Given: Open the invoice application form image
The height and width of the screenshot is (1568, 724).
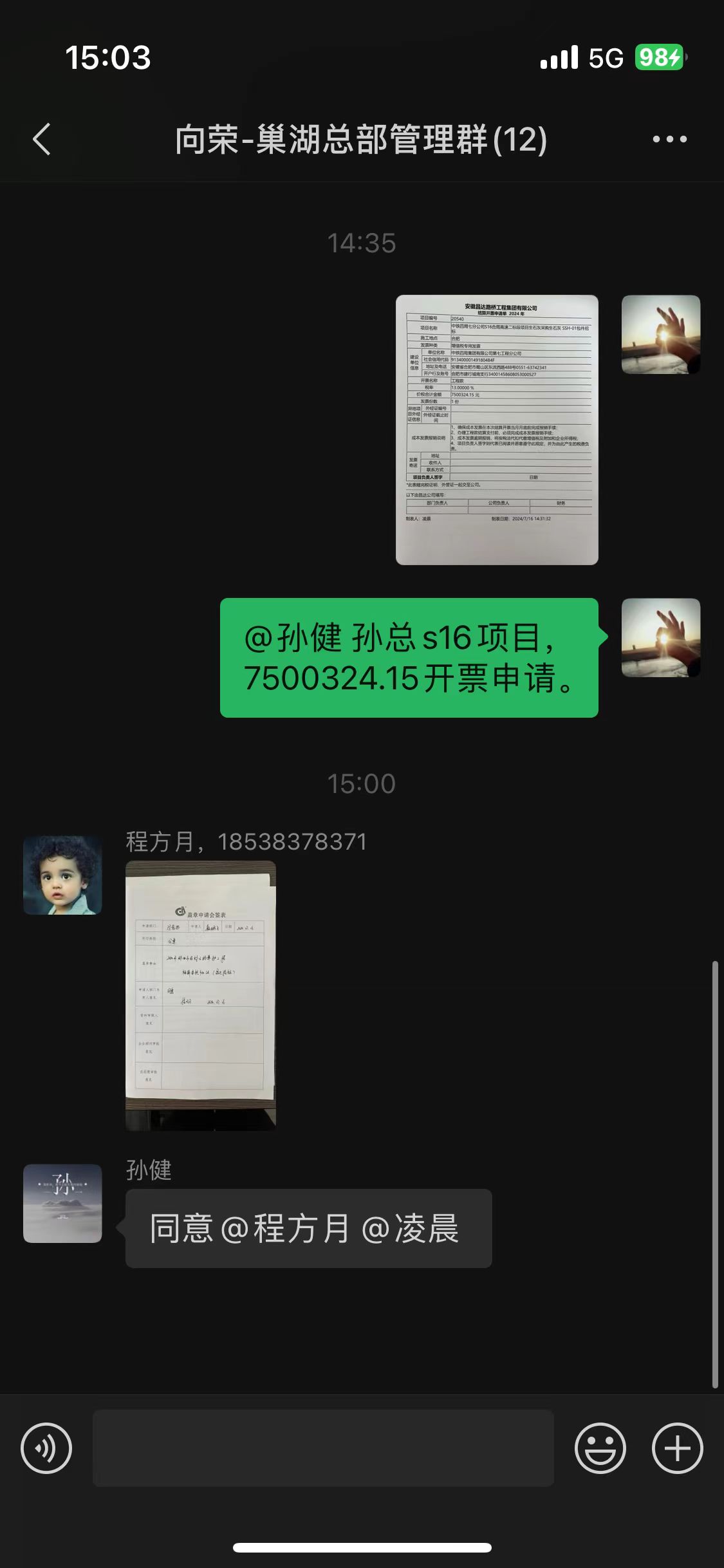Looking at the screenshot, I should [497, 430].
